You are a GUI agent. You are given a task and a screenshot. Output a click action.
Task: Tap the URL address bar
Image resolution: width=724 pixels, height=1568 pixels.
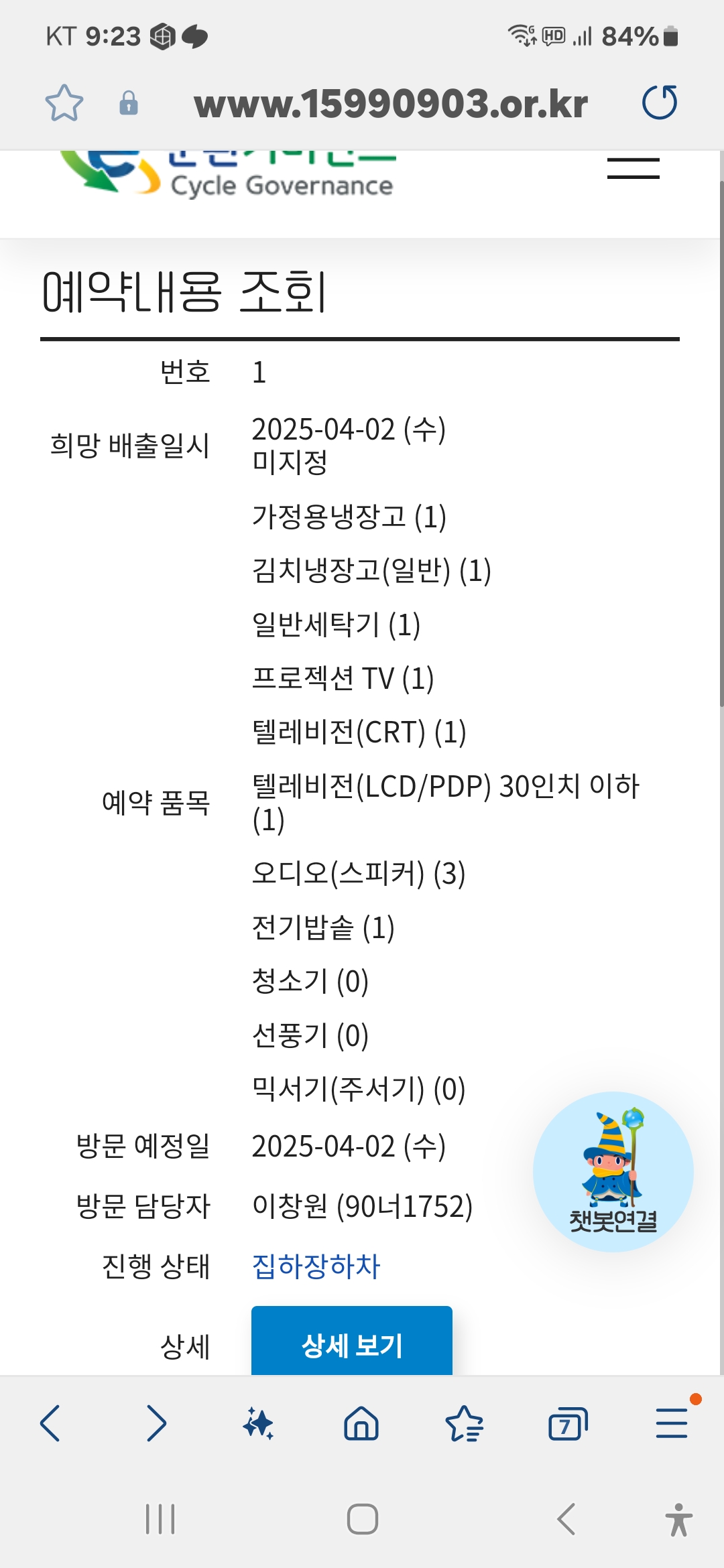(391, 104)
